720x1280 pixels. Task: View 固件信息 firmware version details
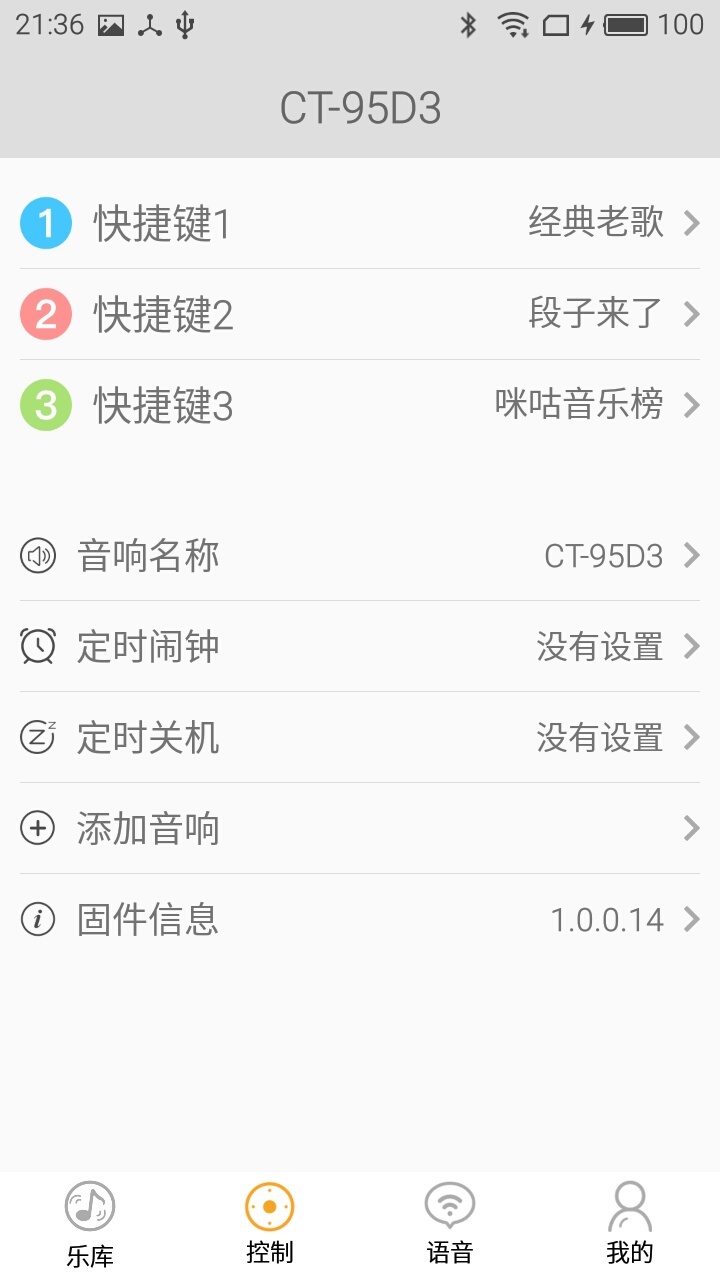tap(360, 919)
